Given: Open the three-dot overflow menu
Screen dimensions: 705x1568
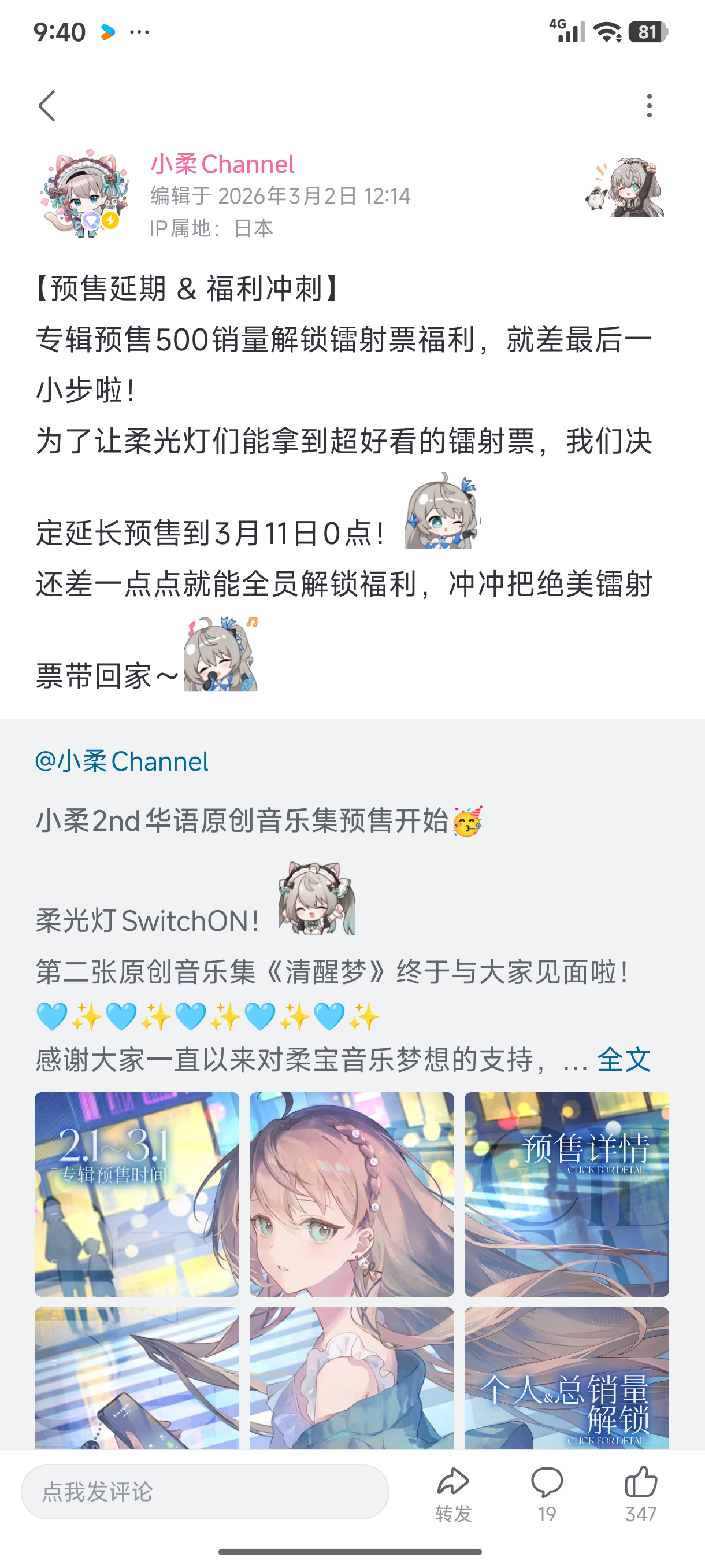Looking at the screenshot, I should [649, 106].
